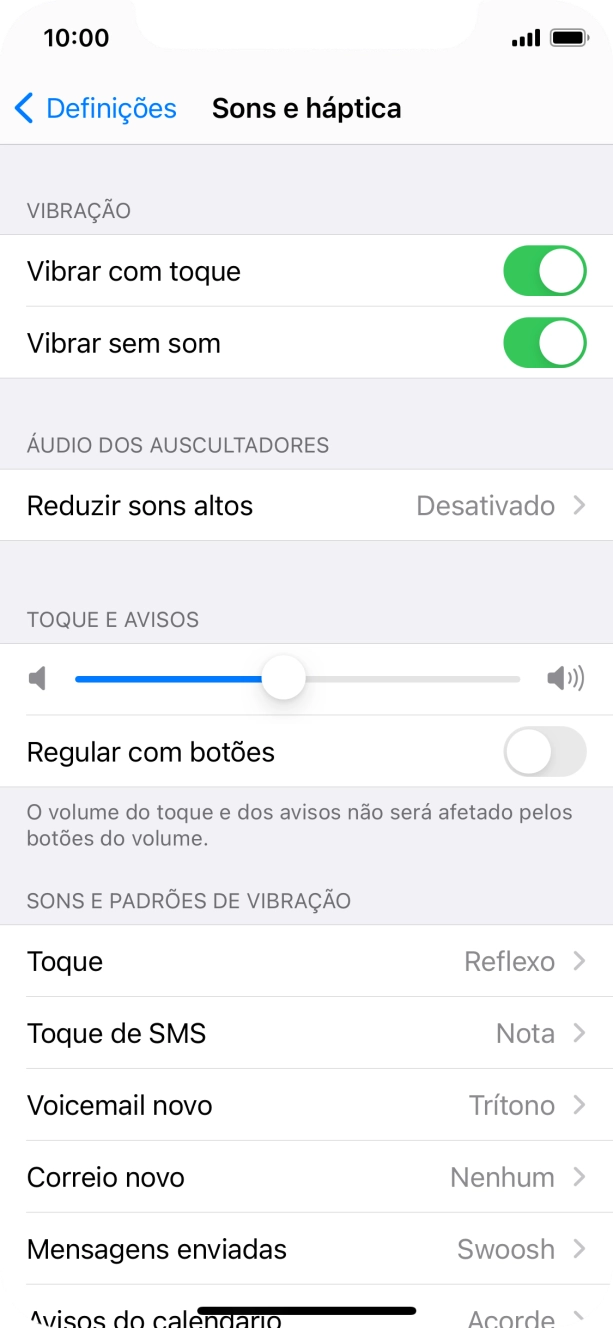613x1328 pixels.
Task: Disable the Vibrar sem som switch
Action: (544, 343)
